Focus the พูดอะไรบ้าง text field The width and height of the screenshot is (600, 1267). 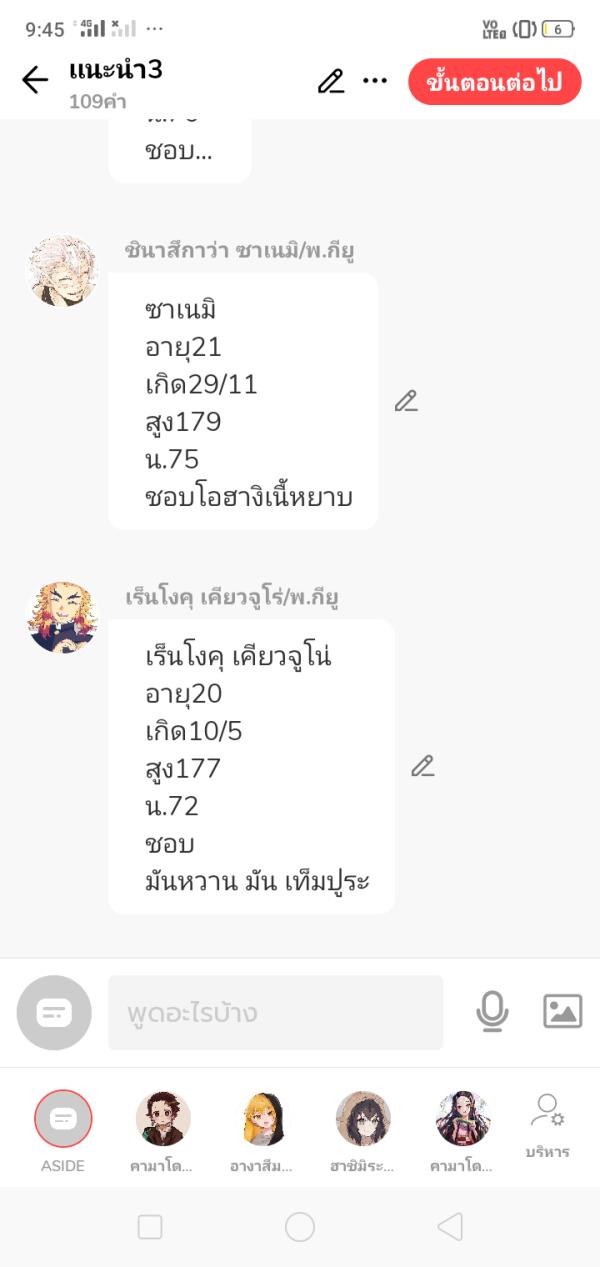(275, 1013)
